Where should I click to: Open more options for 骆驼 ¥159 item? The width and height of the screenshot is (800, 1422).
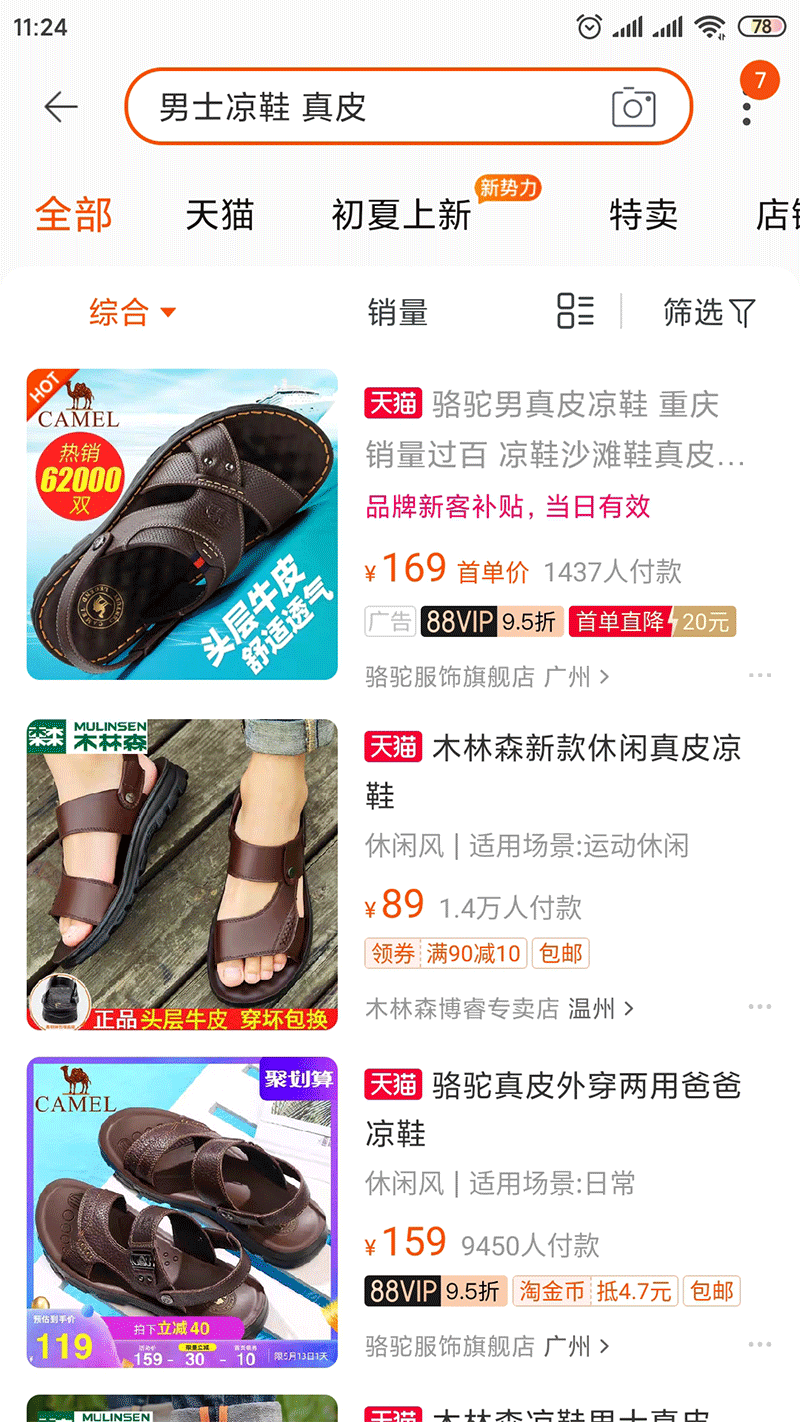point(759,1345)
